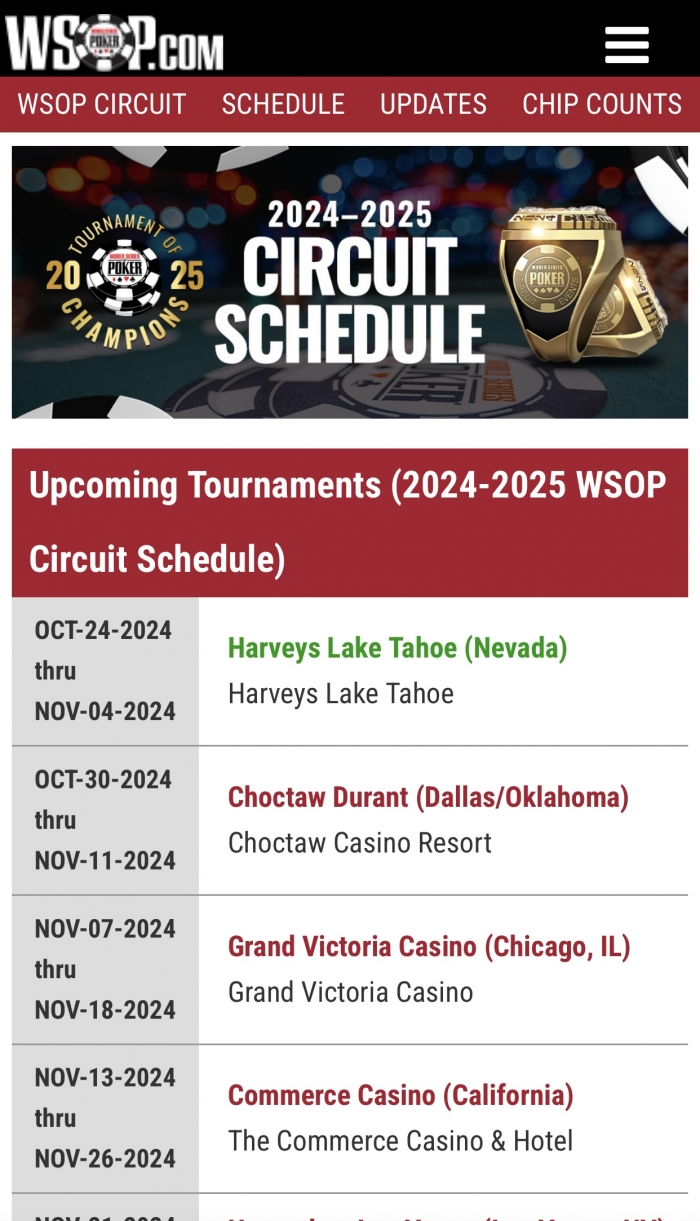This screenshot has width=700, height=1221.
Task: Open Choctaw Durant (Dallas/Oklahoma) tournament
Action: pos(428,797)
